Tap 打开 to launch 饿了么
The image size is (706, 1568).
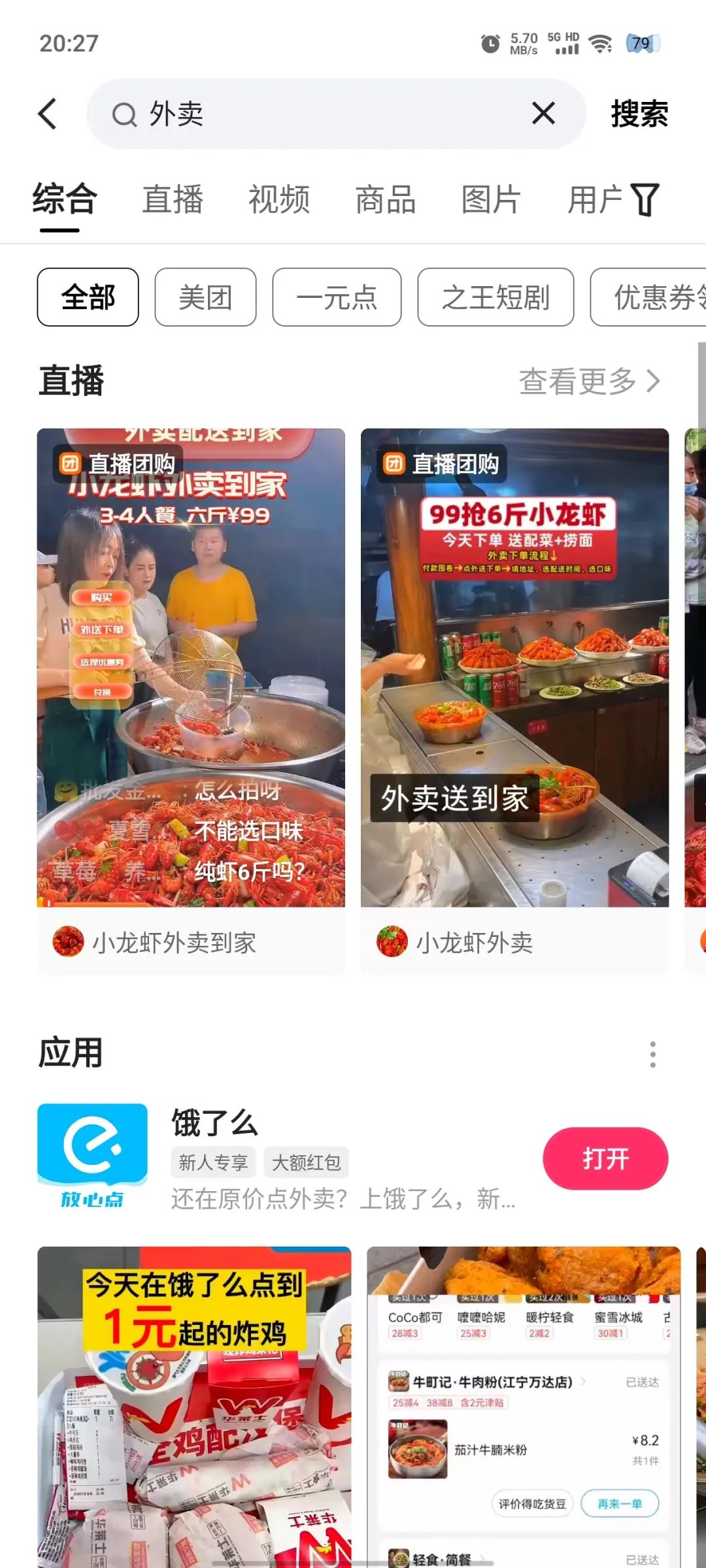click(x=605, y=1158)
